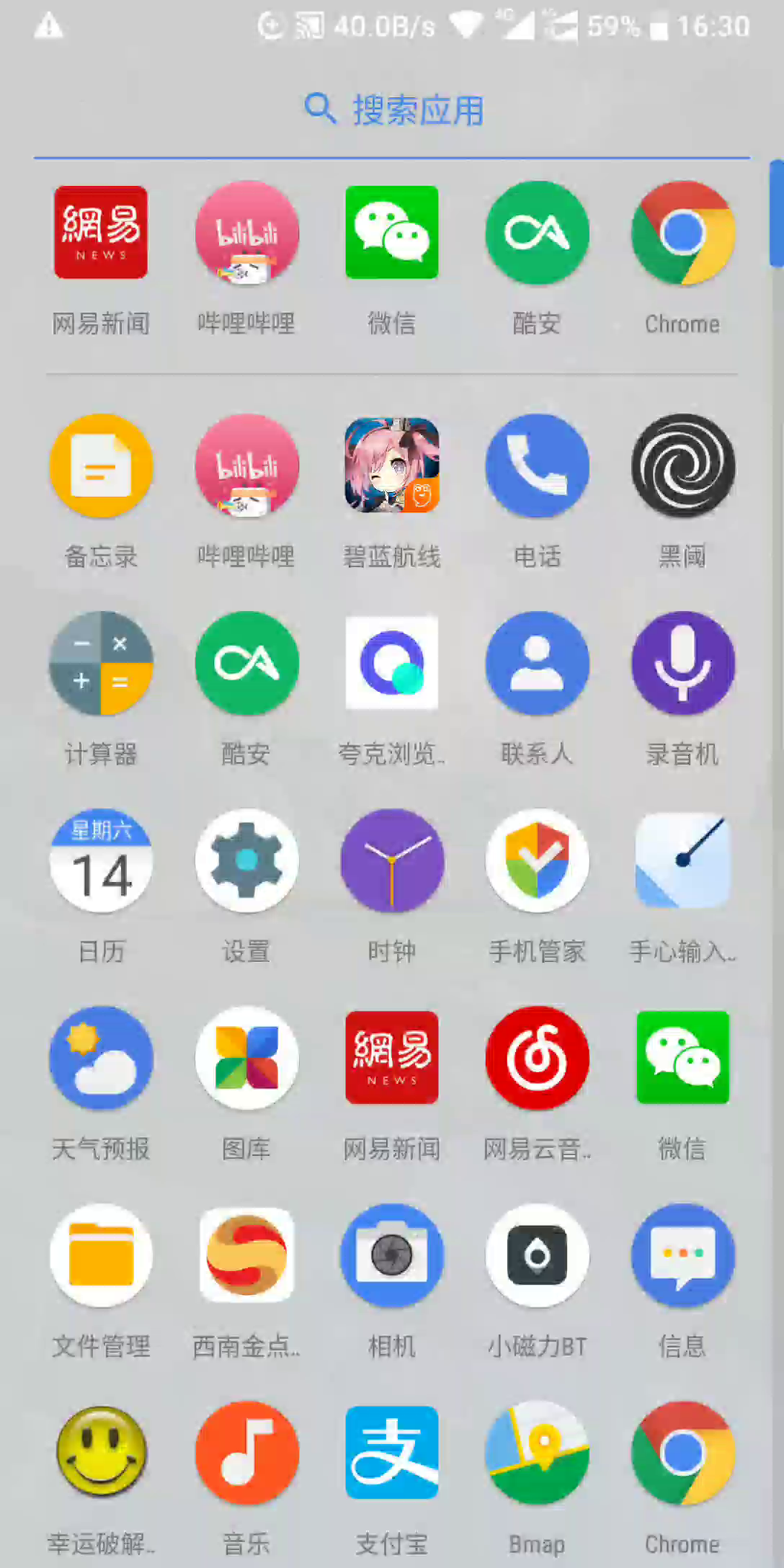Open the 碧蓝航线 game
This screenshot has width=784, height=1568.
391,466
